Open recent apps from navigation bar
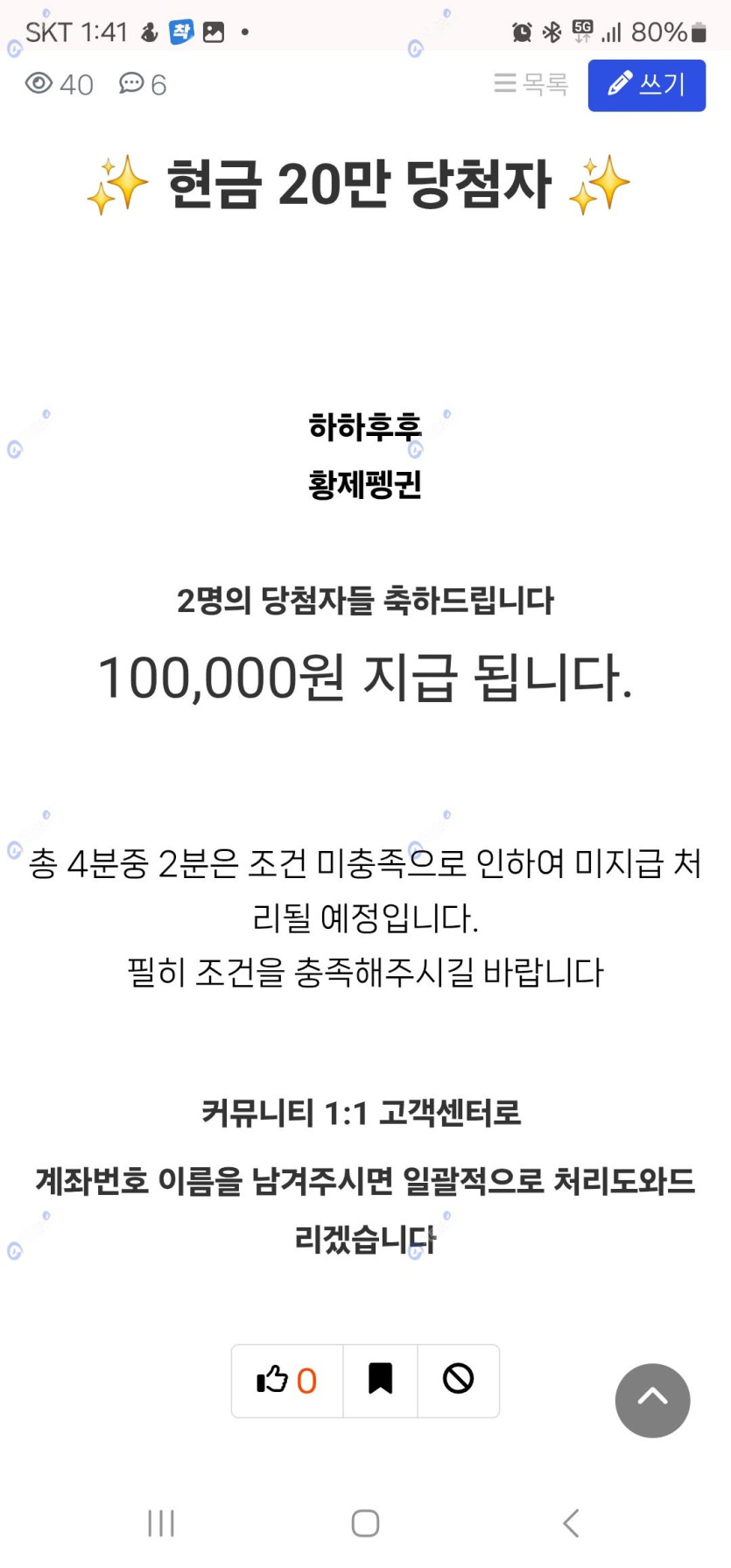The width and height of the screenshot is (731, 1568). [x=161, y=1522]
